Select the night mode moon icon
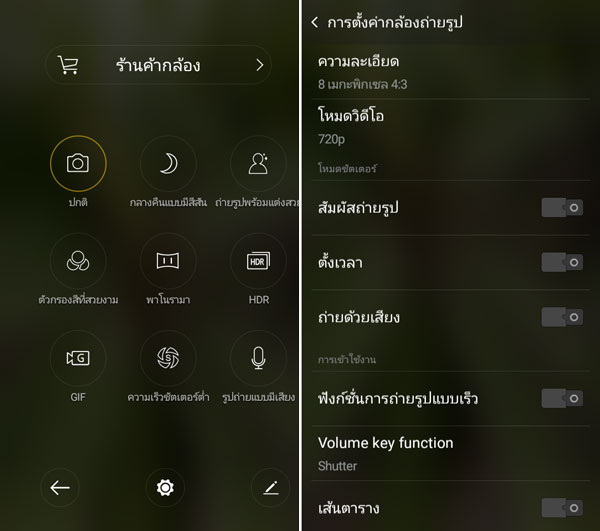 pyautogui.click(x=168, y=164)
